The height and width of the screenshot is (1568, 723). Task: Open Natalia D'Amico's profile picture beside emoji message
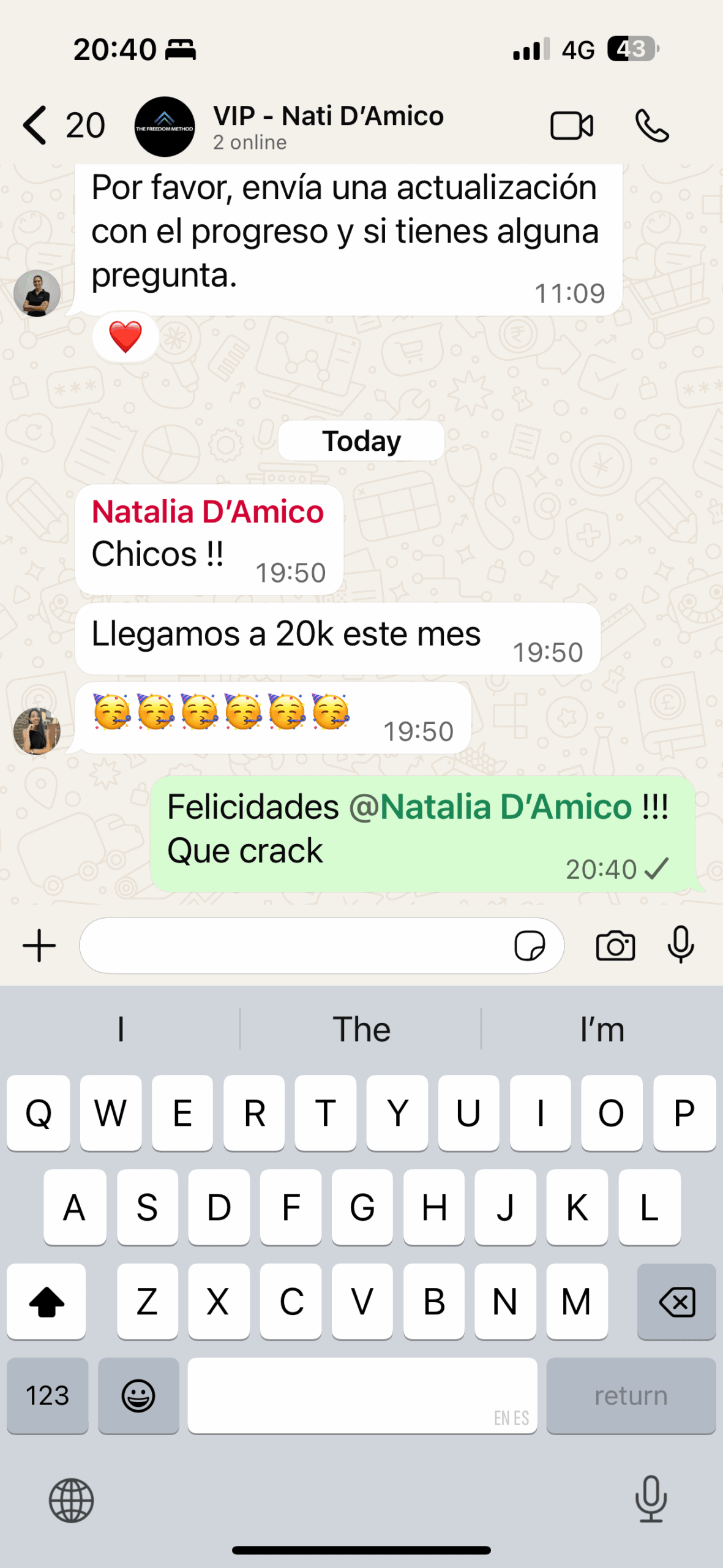37,731
